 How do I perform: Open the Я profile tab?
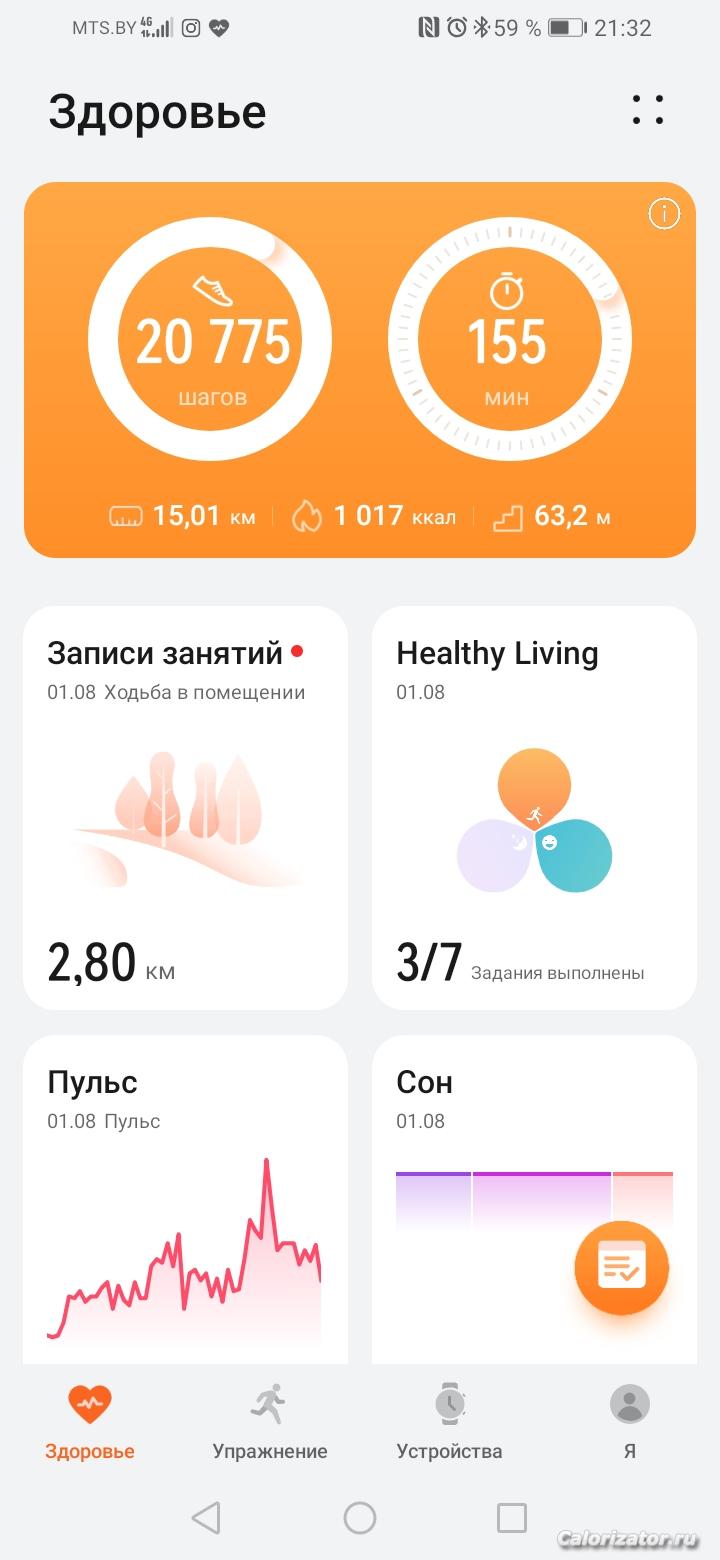click(x=630, y=1421)
